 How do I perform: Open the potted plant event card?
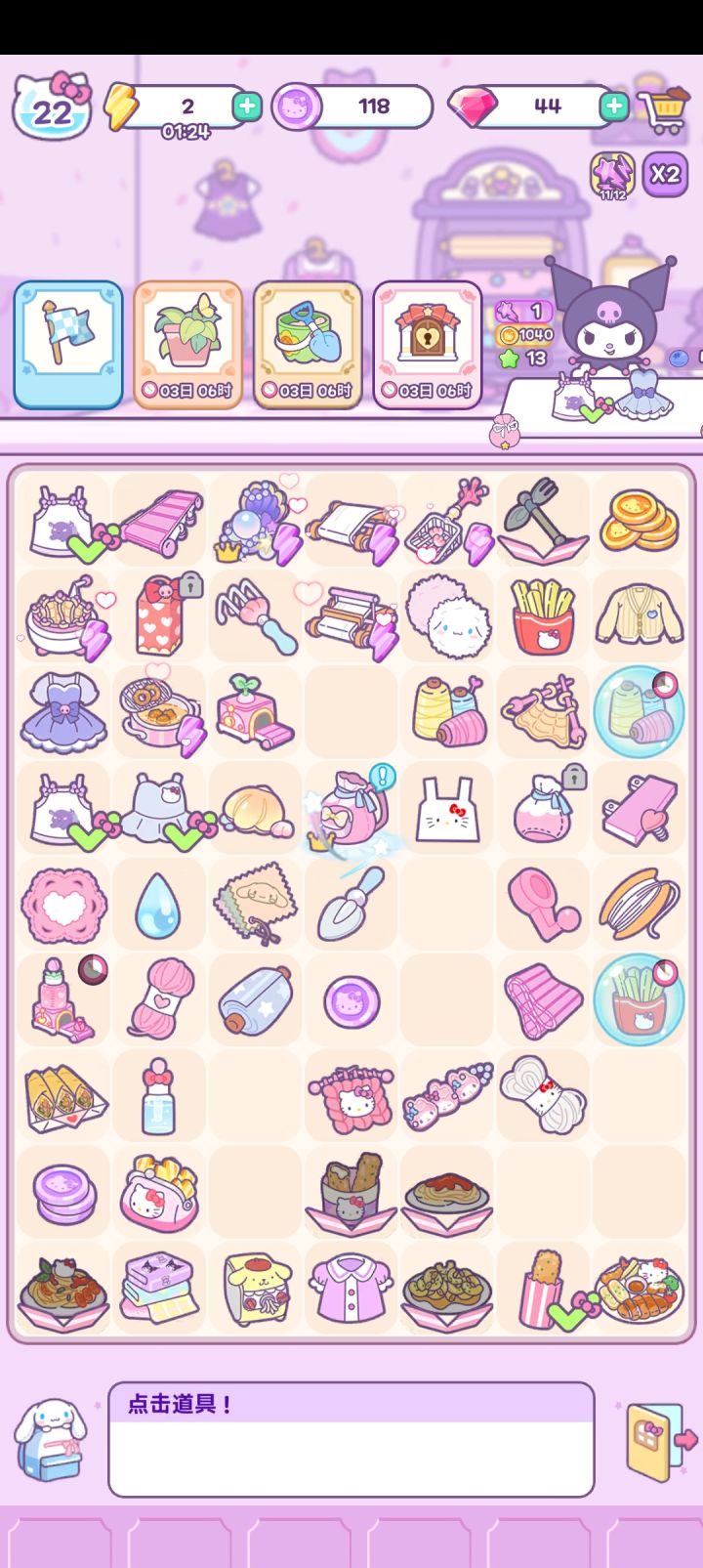(x=187, y=345)
